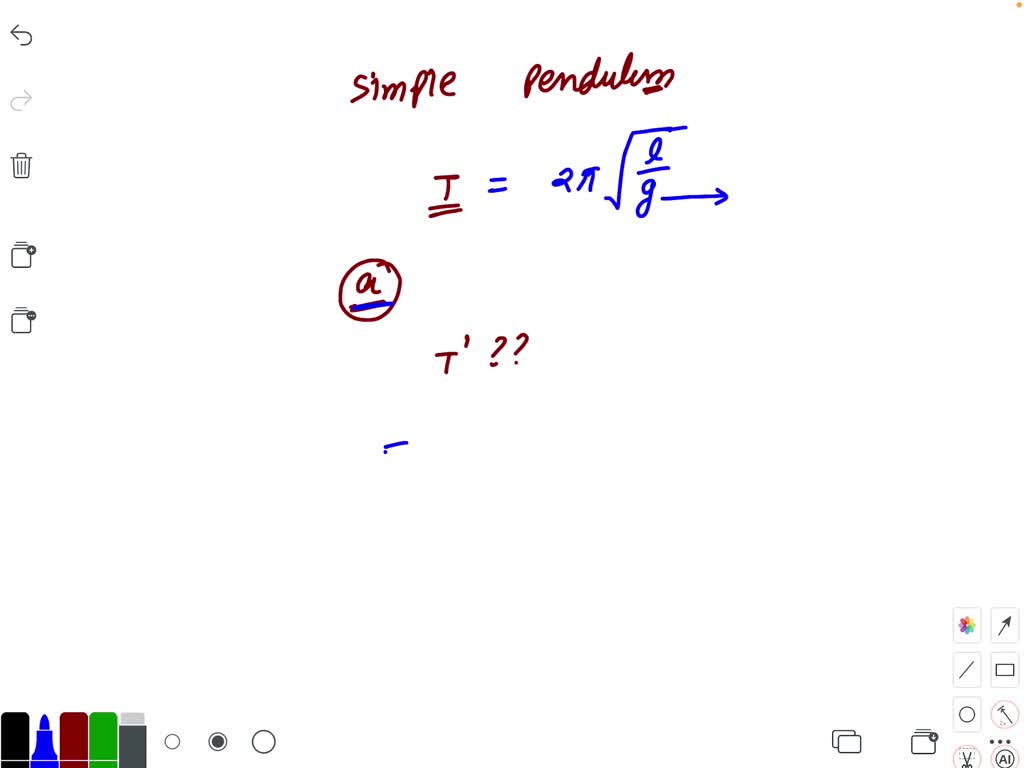
Task: Select the dark red marker
Action: click(x=74, y=740)
